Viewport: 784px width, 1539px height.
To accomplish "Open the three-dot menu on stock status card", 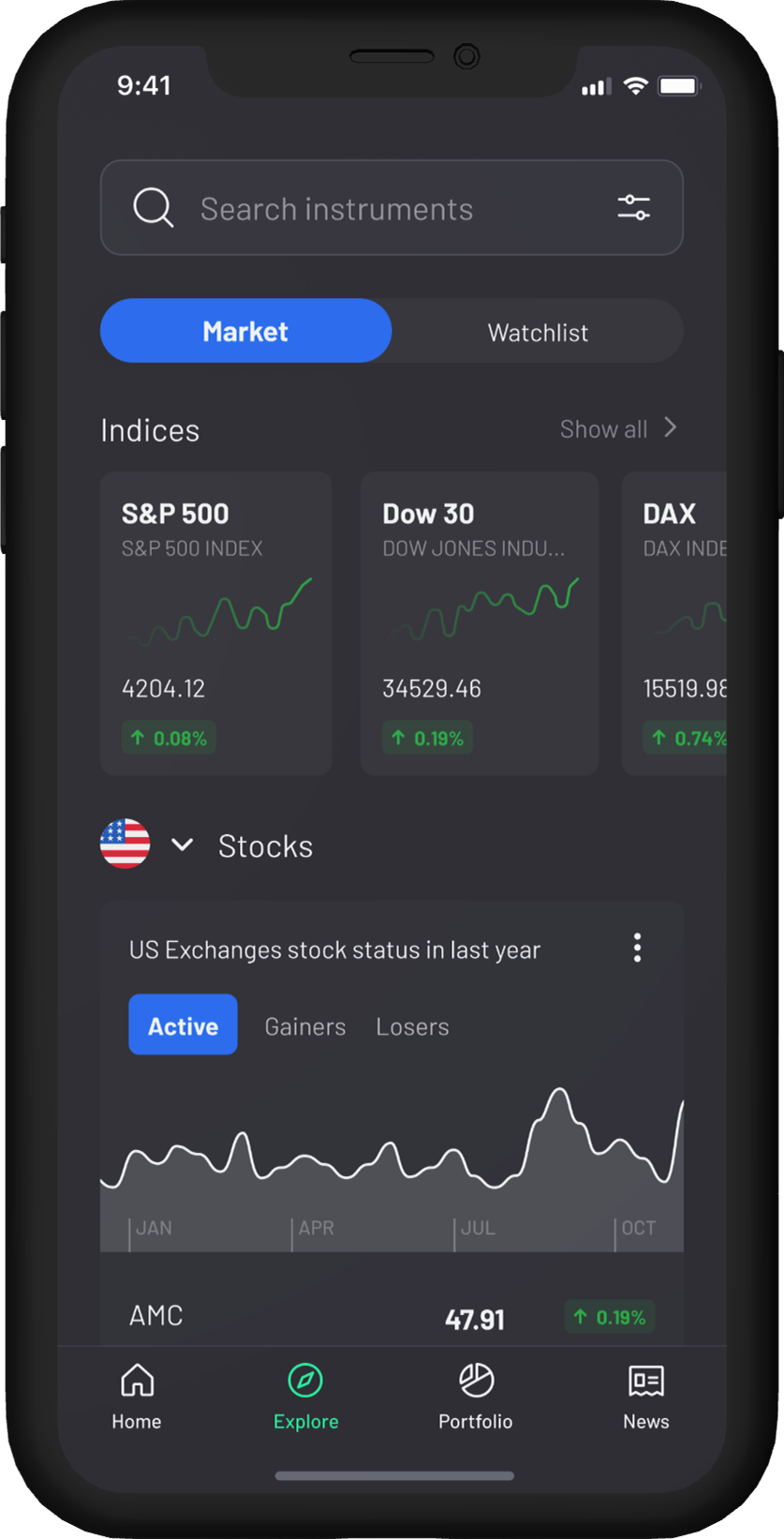I will pyautogui.click(x=637, y=949).
